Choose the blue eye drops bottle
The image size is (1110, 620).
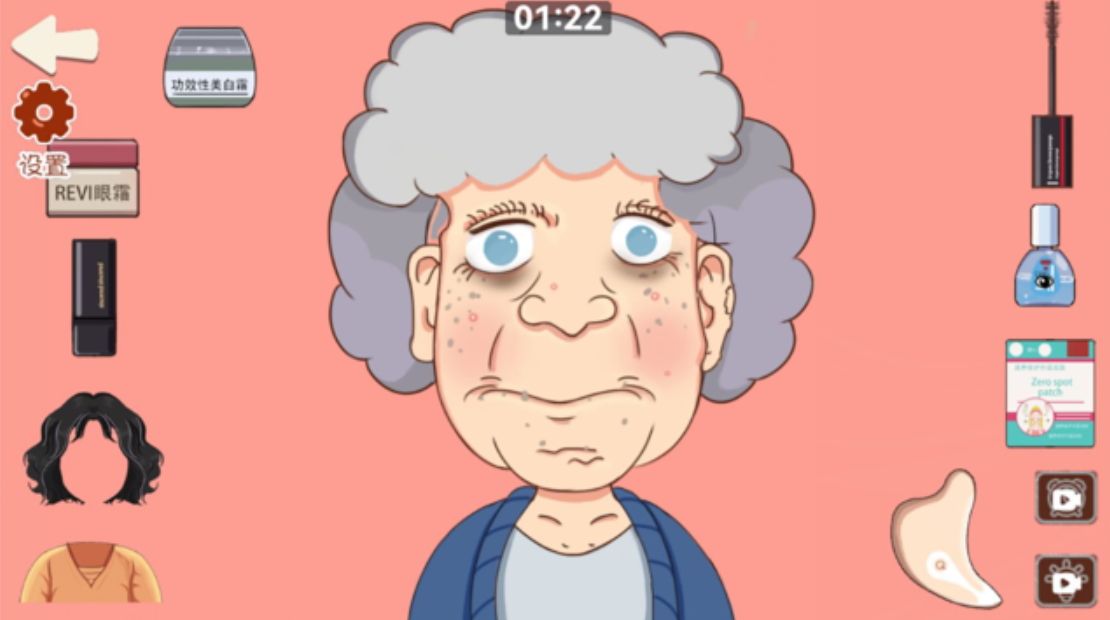tap(1045, 257)
